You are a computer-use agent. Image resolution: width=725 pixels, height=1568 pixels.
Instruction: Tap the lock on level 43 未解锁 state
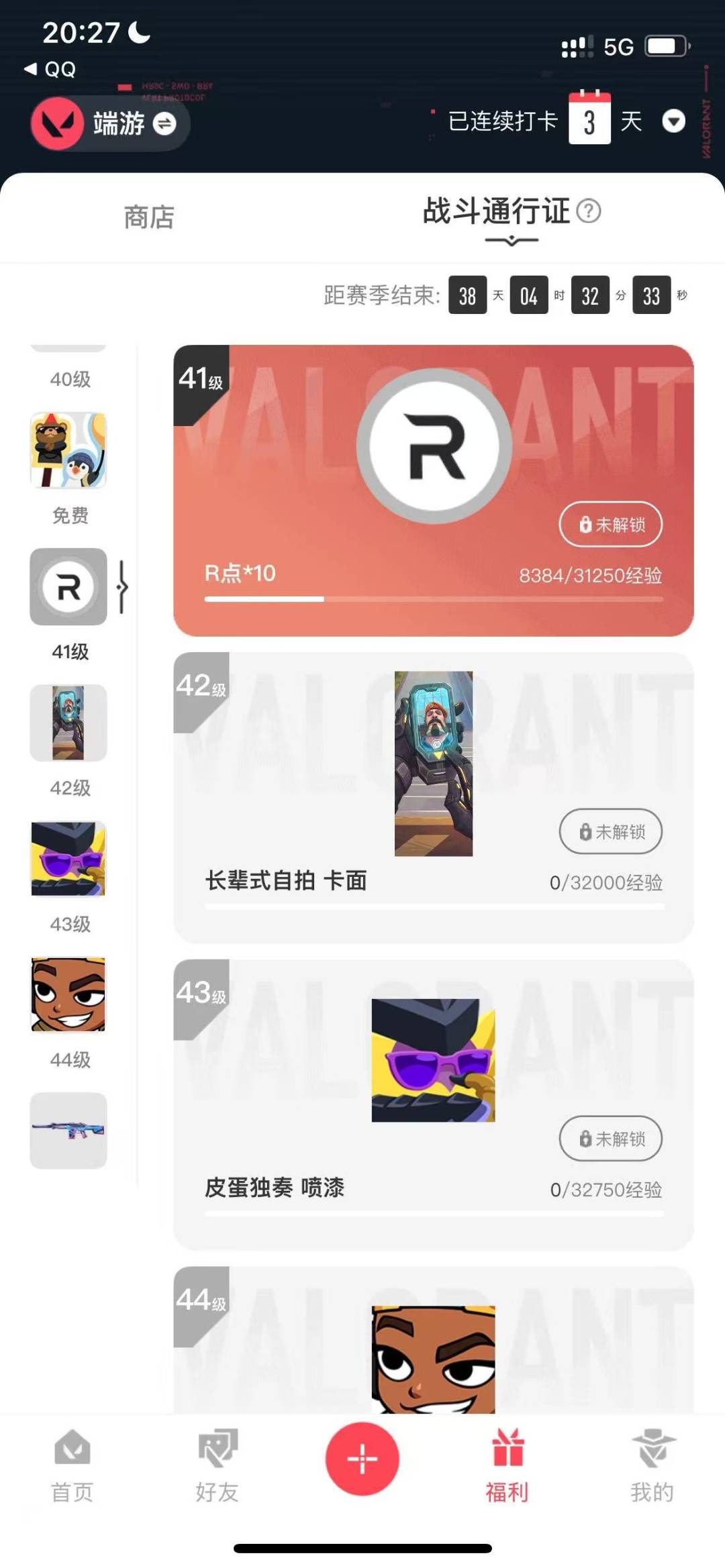point(610,1139)
